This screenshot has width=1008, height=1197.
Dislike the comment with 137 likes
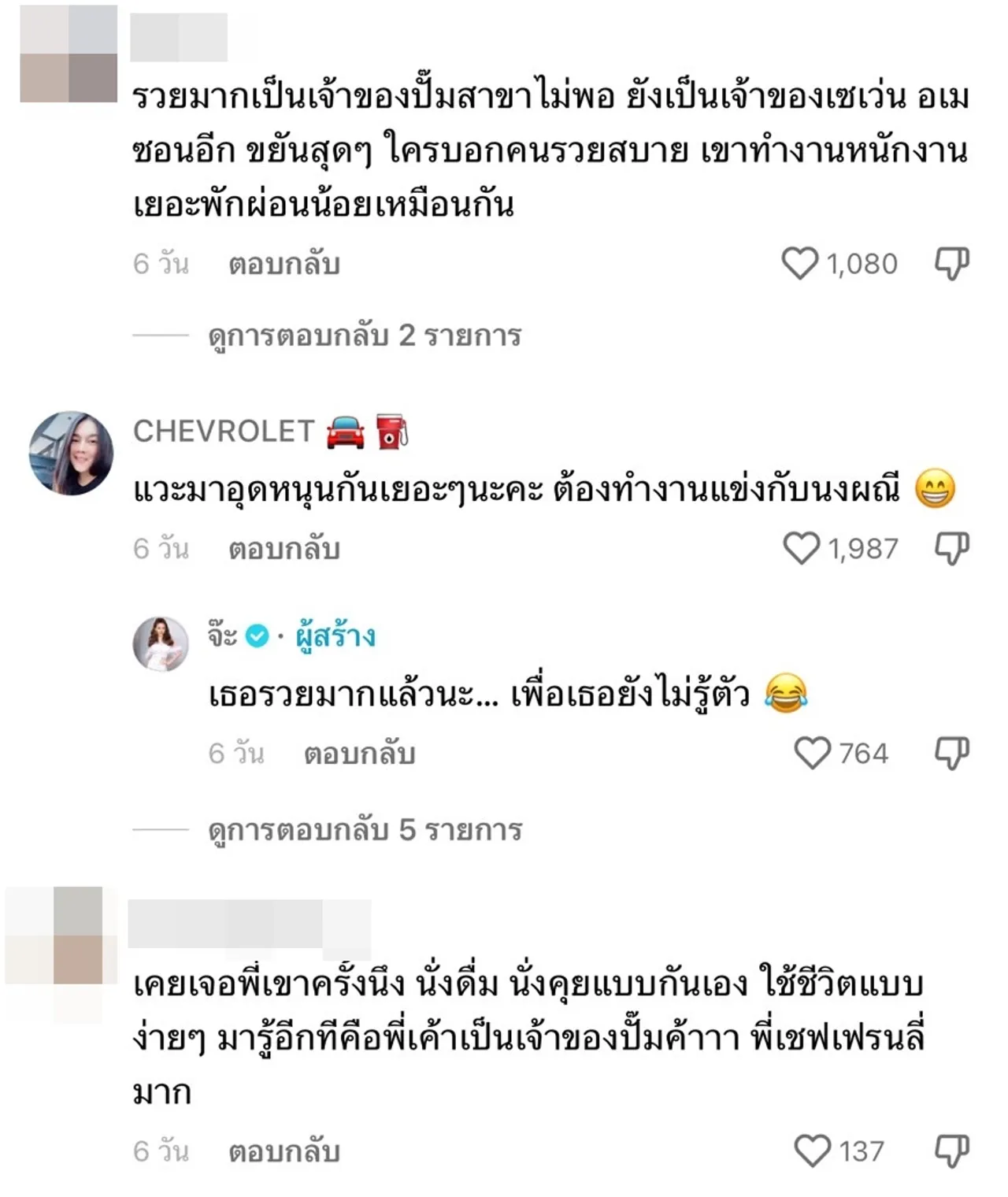tap(951, 1151)
